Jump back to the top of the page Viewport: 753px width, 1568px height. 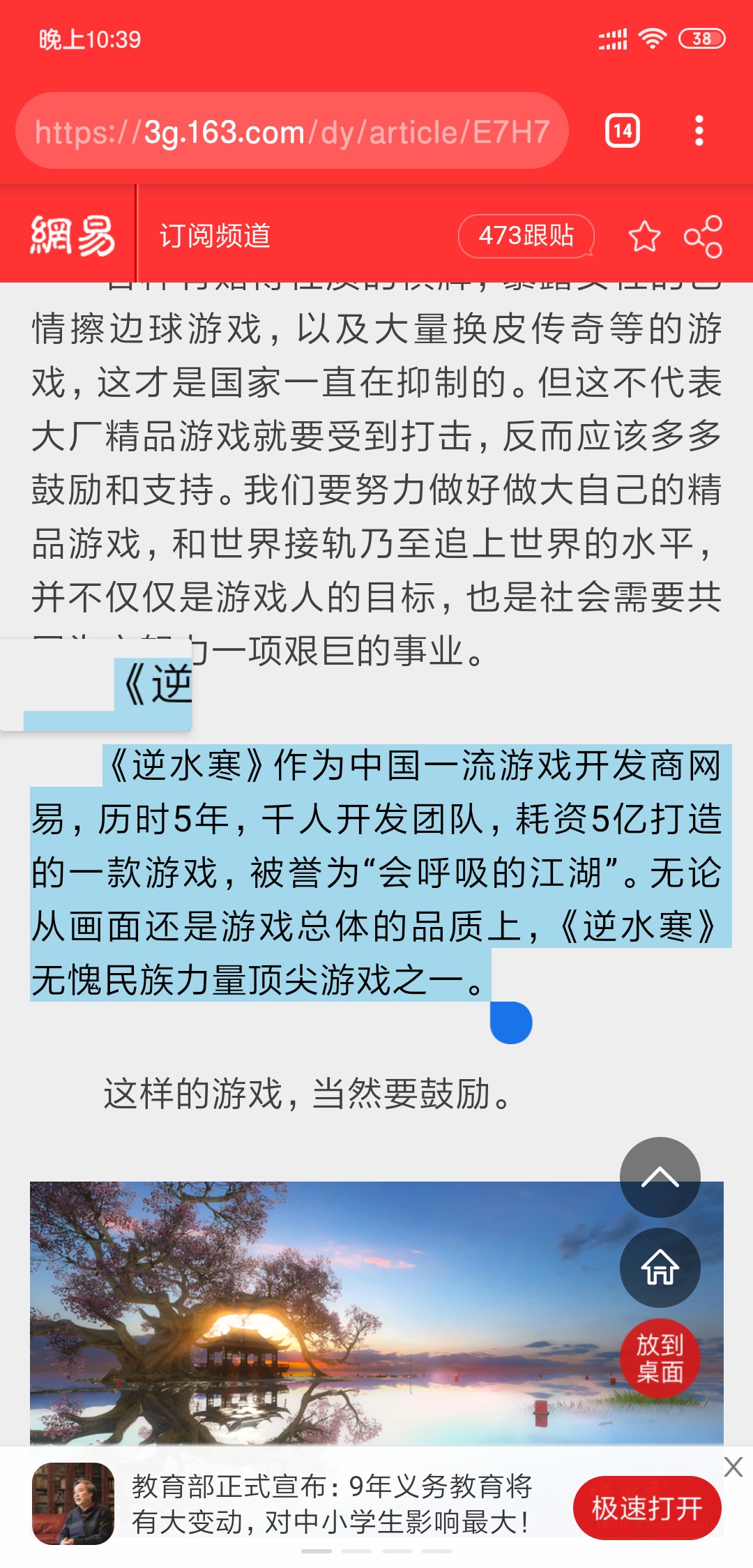click(x=660, y=1177)
